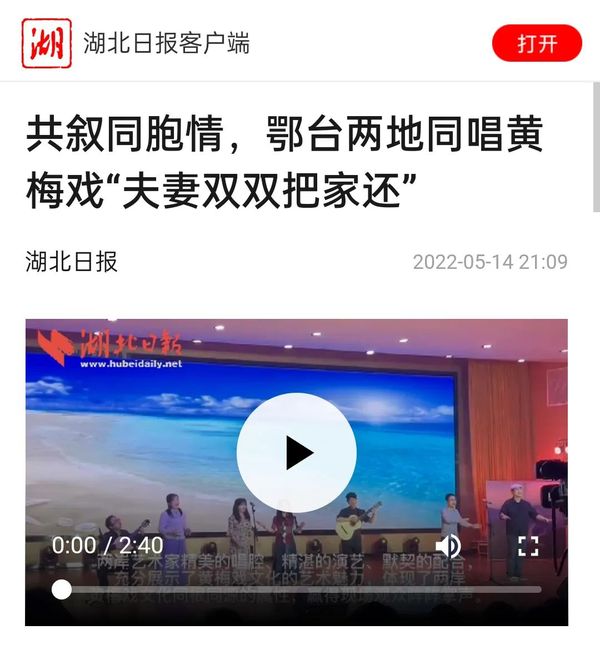Tap the video progress bar
Screen dimensions: 600x655
click(300, 589)
